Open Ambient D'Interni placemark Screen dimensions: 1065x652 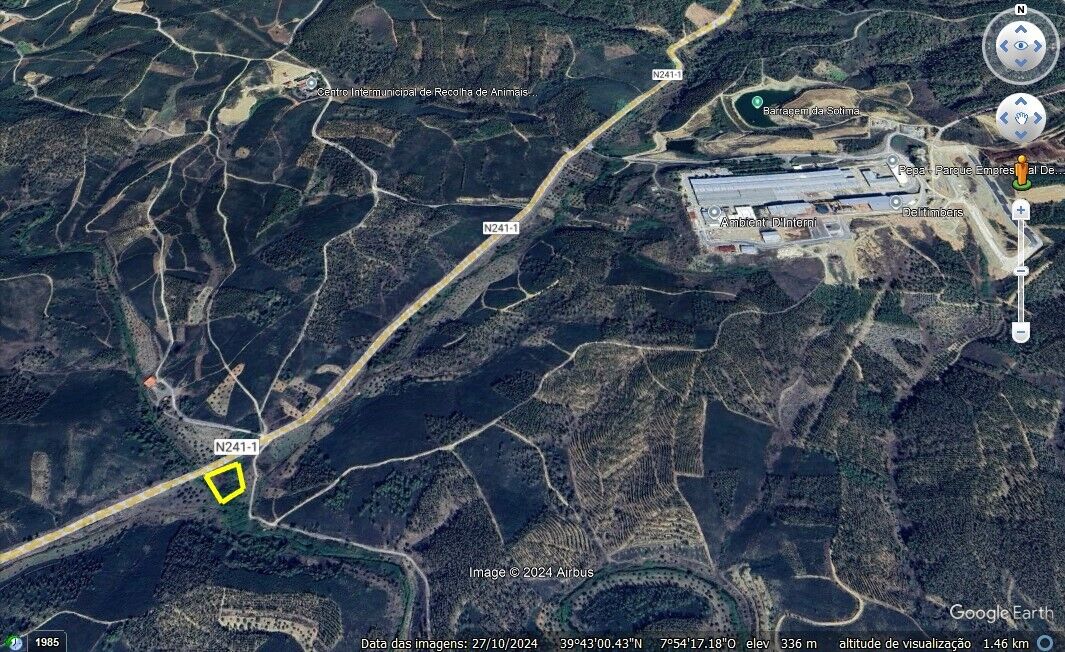coord(714,213)
